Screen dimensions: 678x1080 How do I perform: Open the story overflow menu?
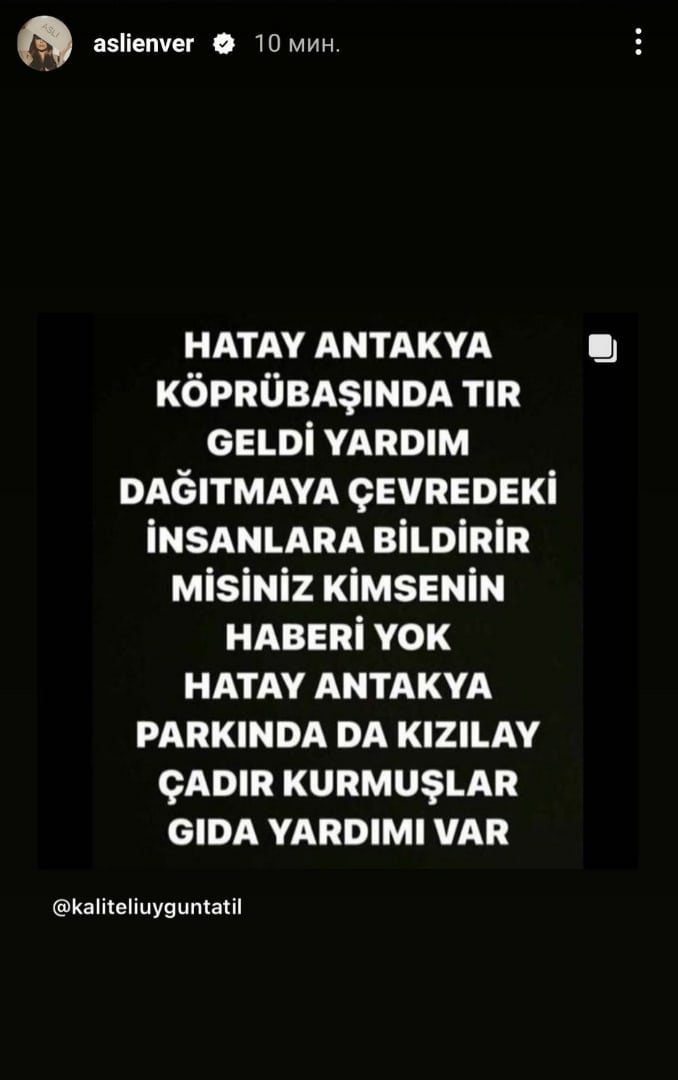(x=638, y=42)
